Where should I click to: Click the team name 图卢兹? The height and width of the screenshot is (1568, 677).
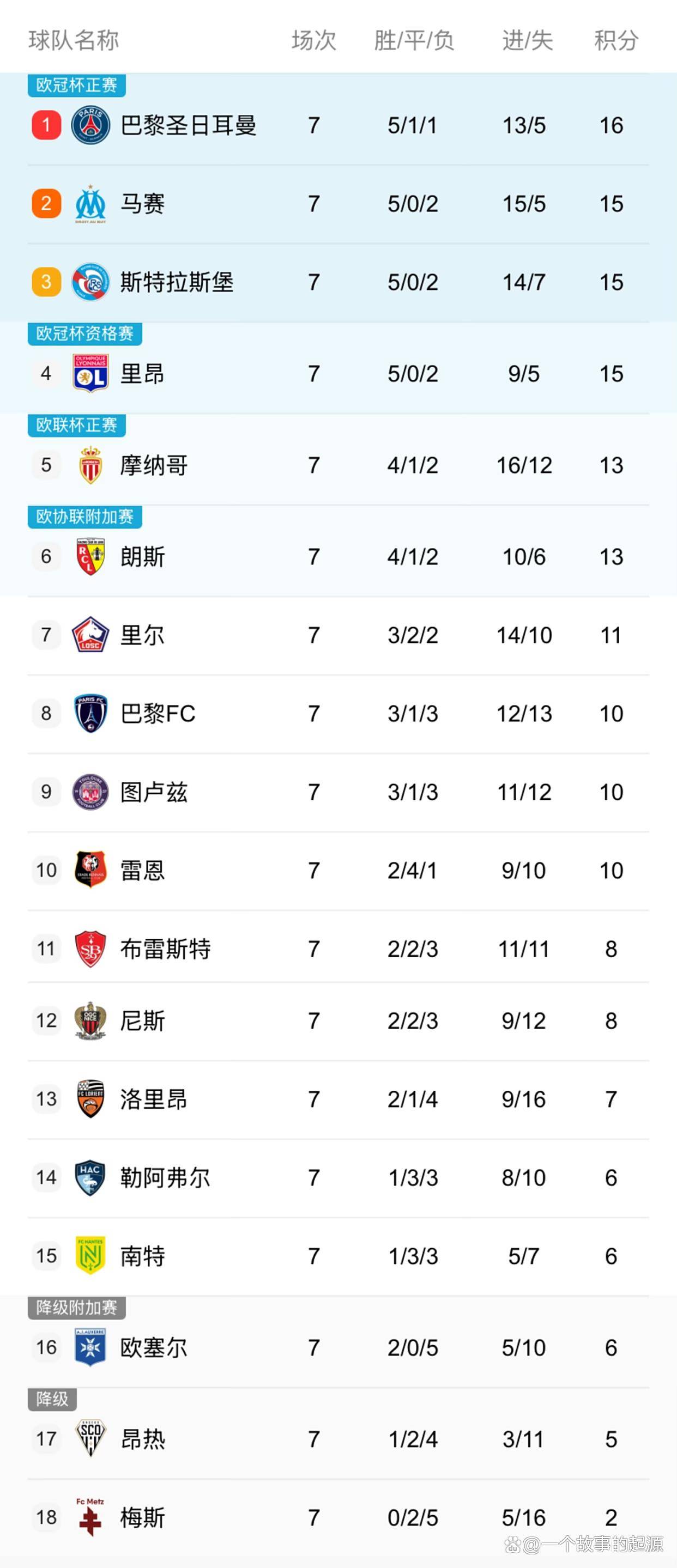tap(156, 792)
